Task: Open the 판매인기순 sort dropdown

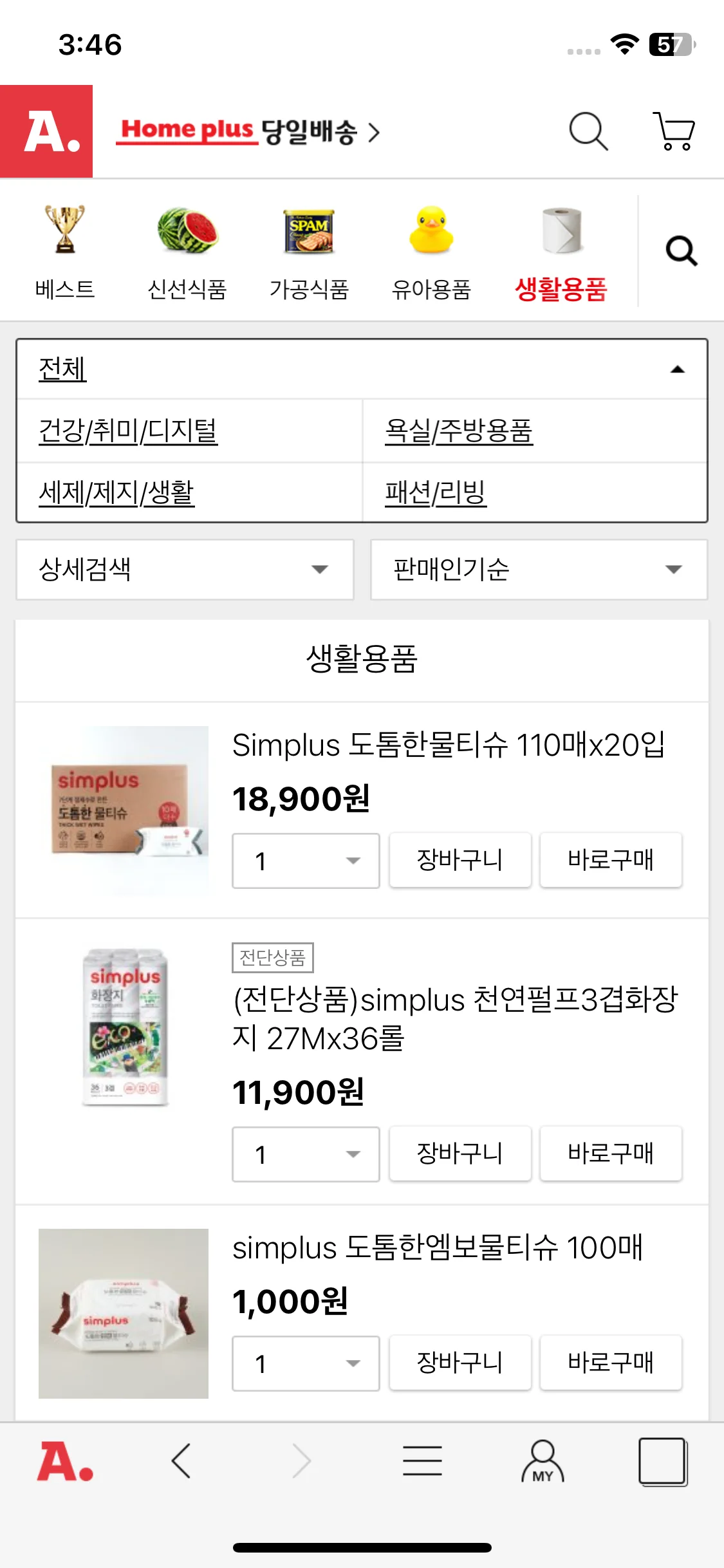Action: (539, 570)
